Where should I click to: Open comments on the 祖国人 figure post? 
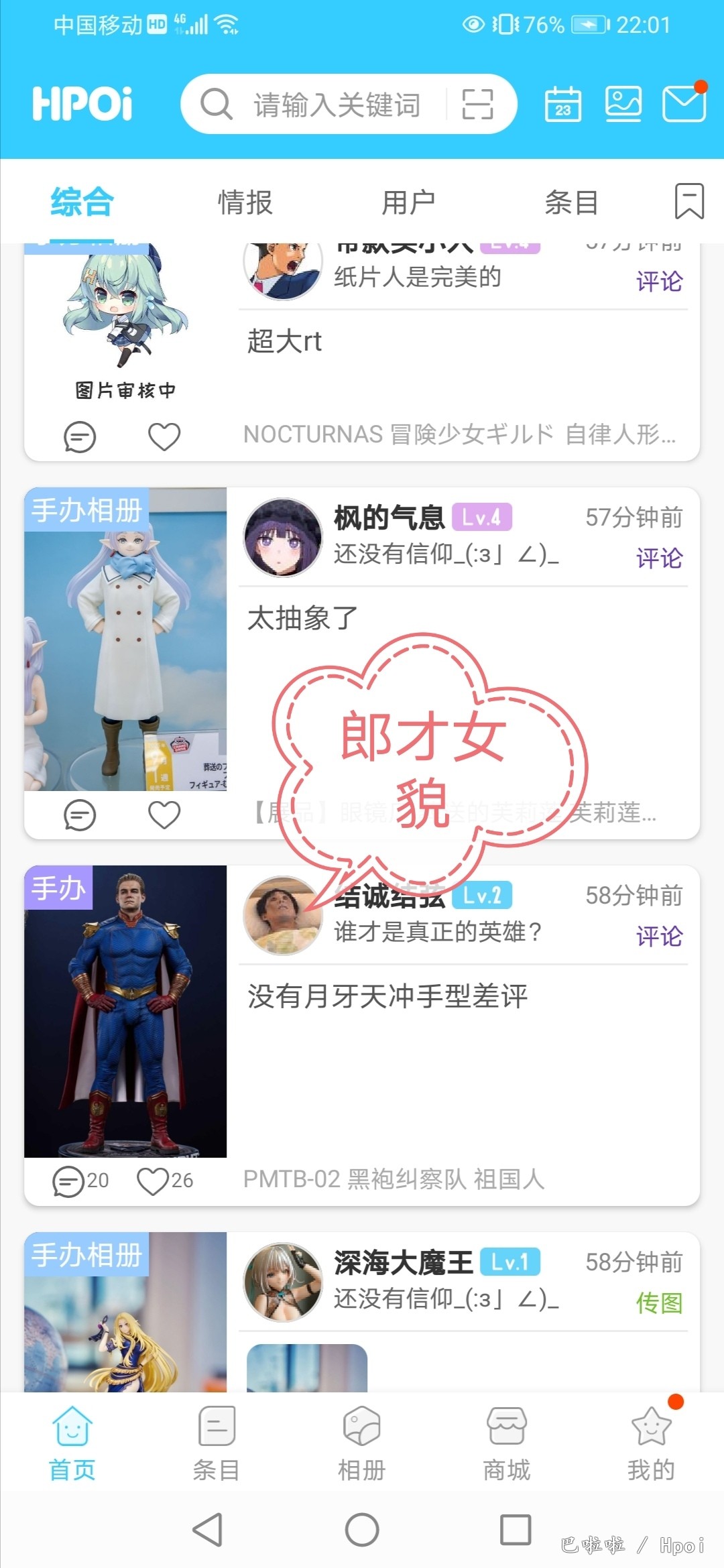[80, 1181]
